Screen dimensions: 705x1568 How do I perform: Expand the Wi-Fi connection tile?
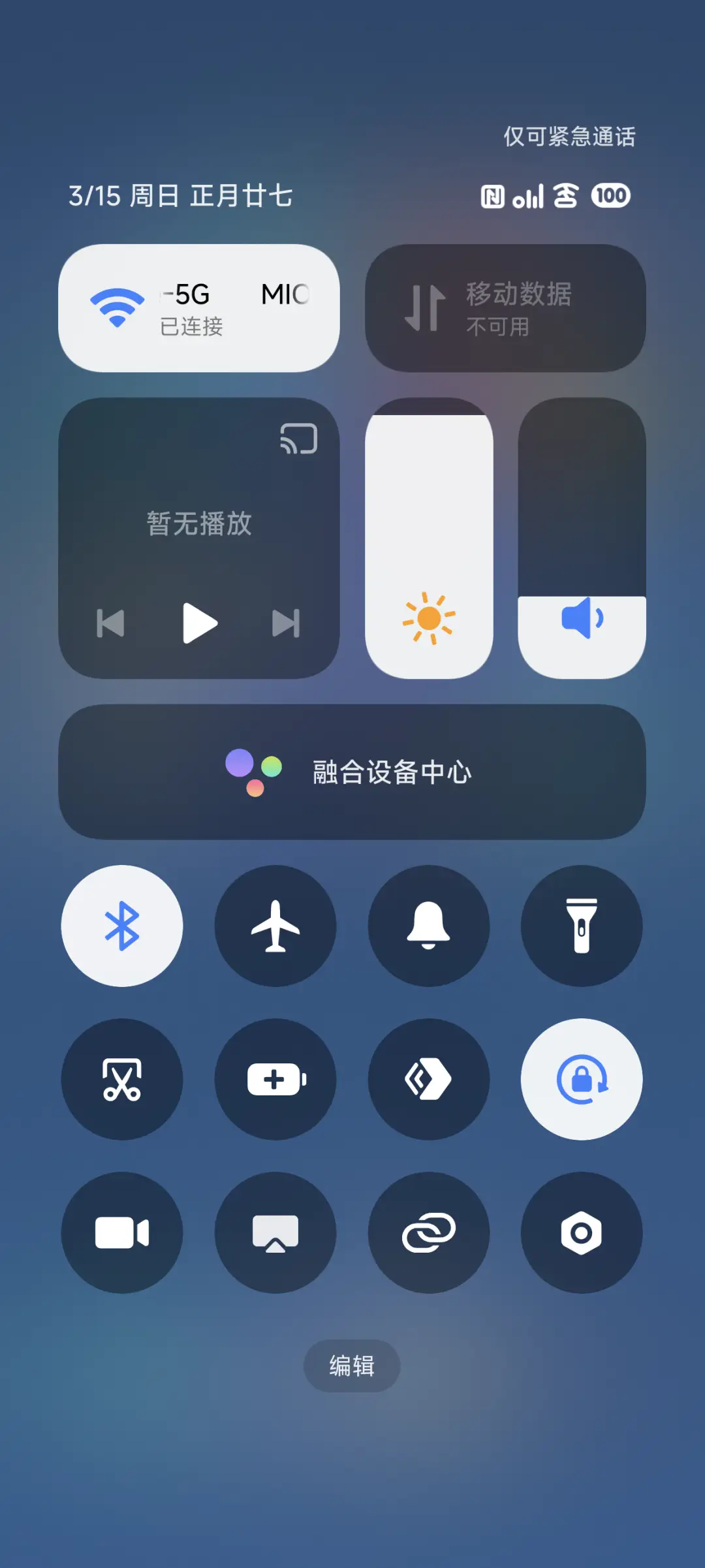[198, 307]
